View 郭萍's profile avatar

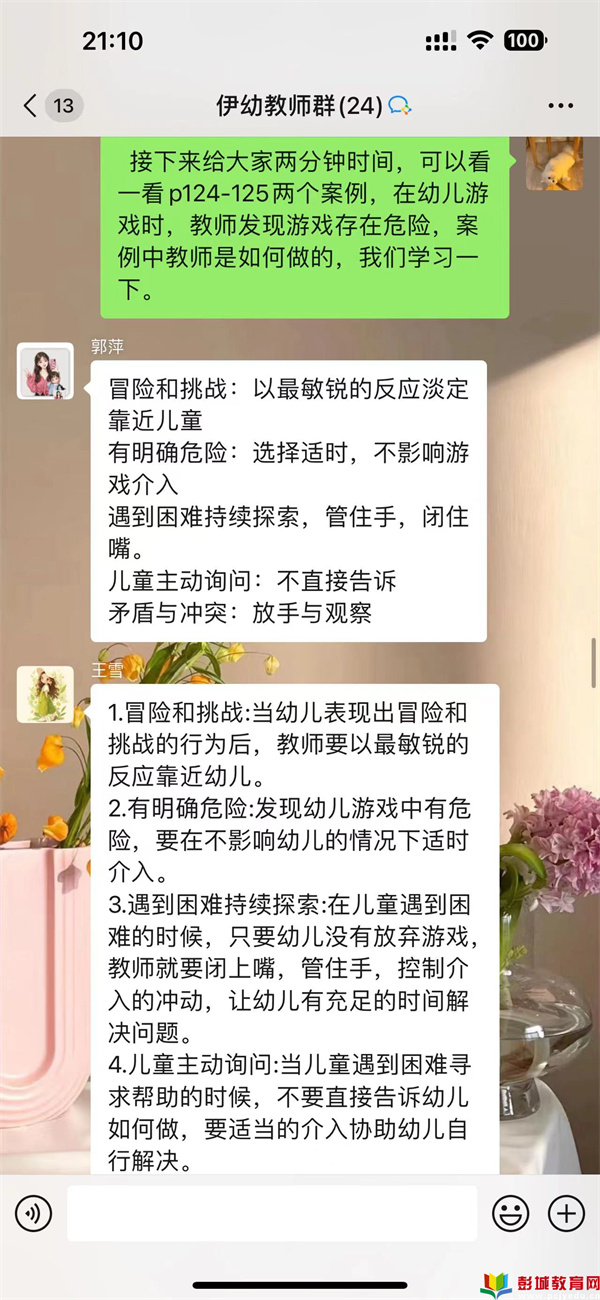[45, 370]
